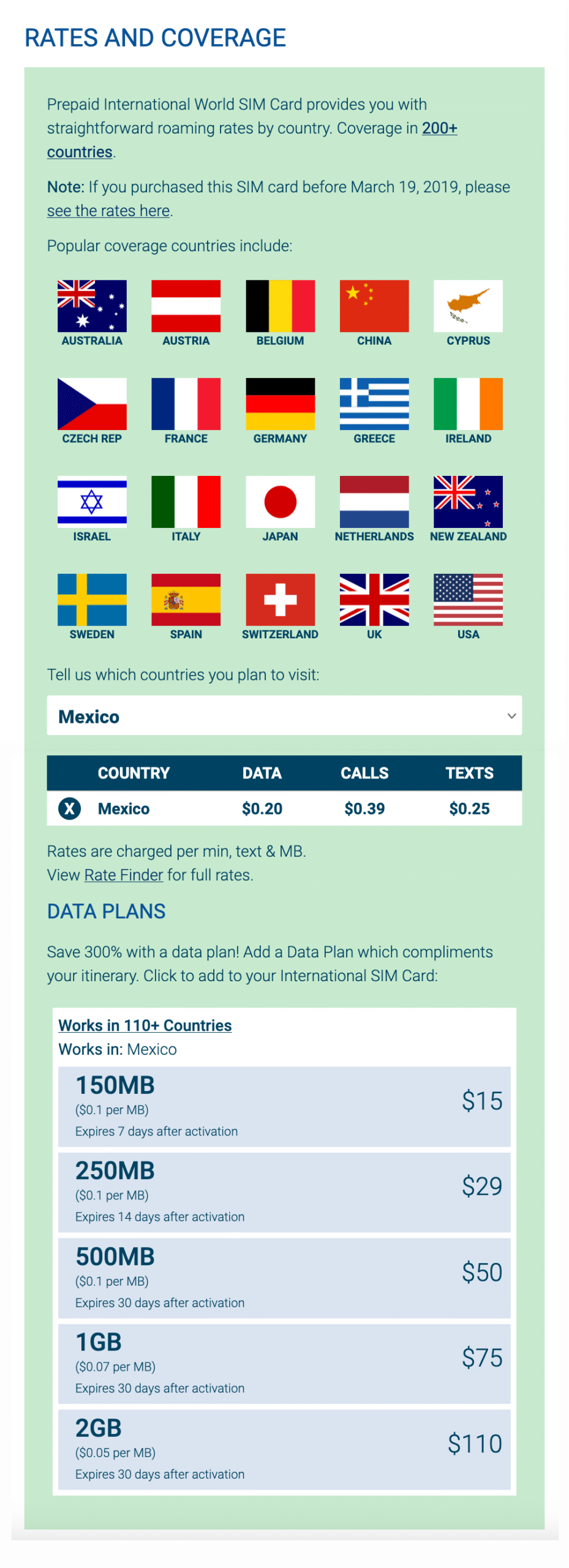569x1568 pixels.
Task: Open the 200+ countries coverage link
Action: [x=439, y=128]
